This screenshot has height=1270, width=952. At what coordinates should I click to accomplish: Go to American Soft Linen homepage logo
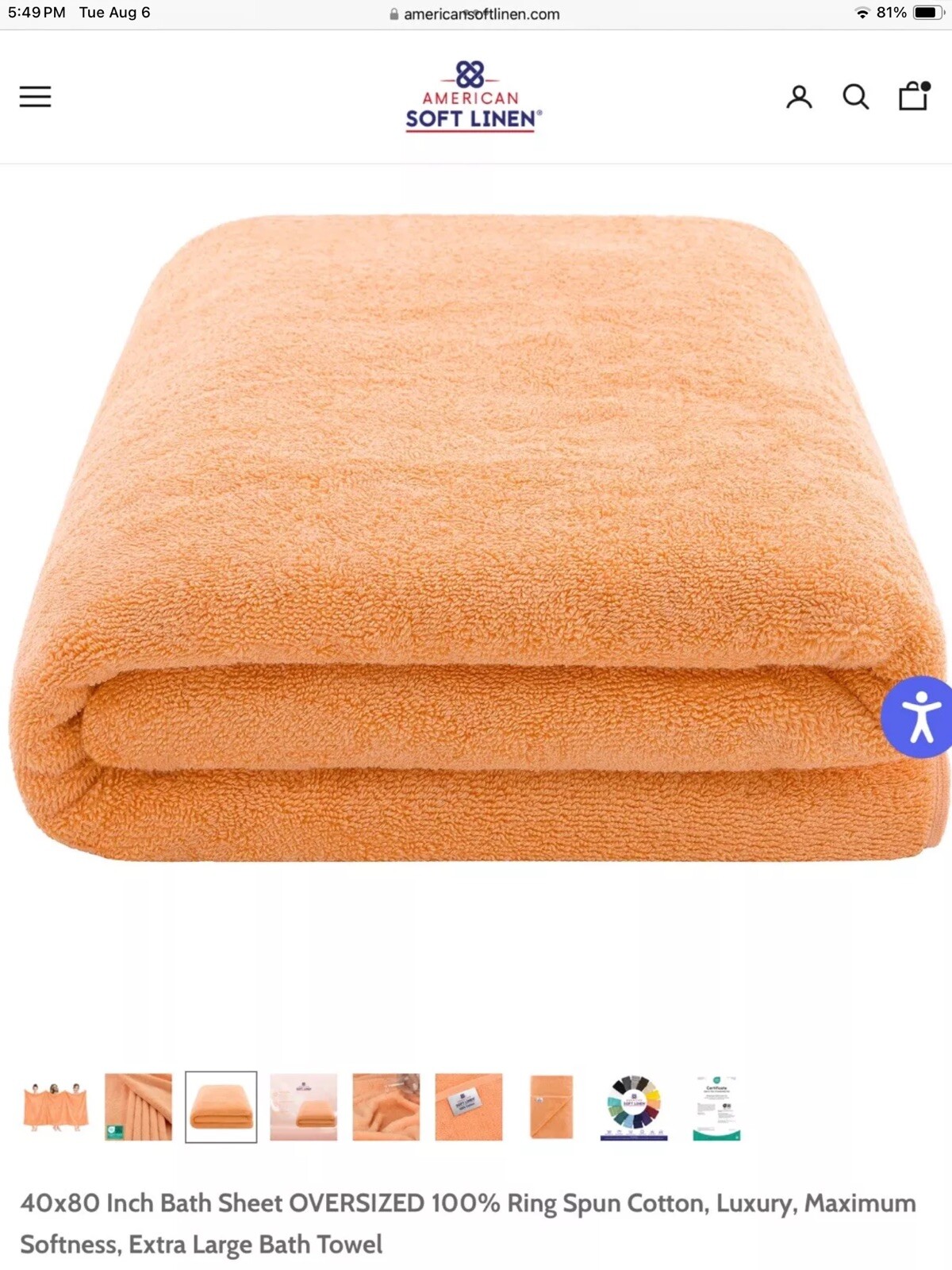pyautogui.click(x=474, y=97)
